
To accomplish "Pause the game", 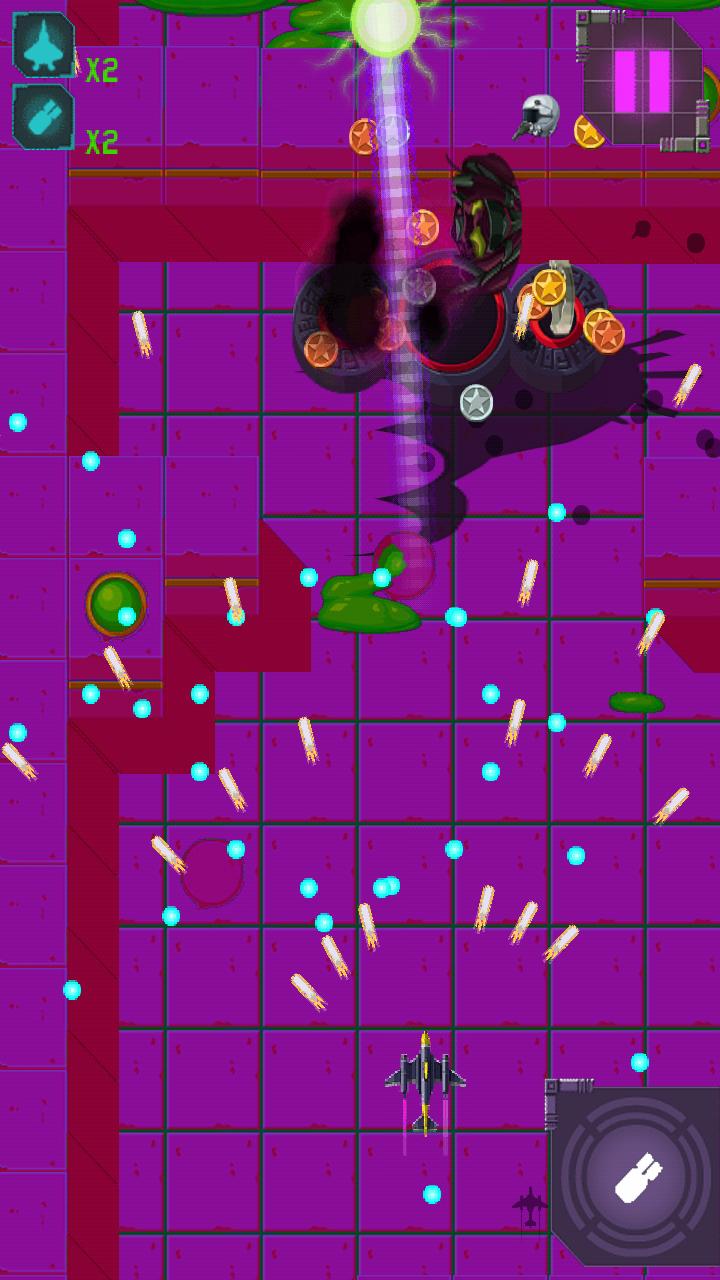I will tap(642, 82).
